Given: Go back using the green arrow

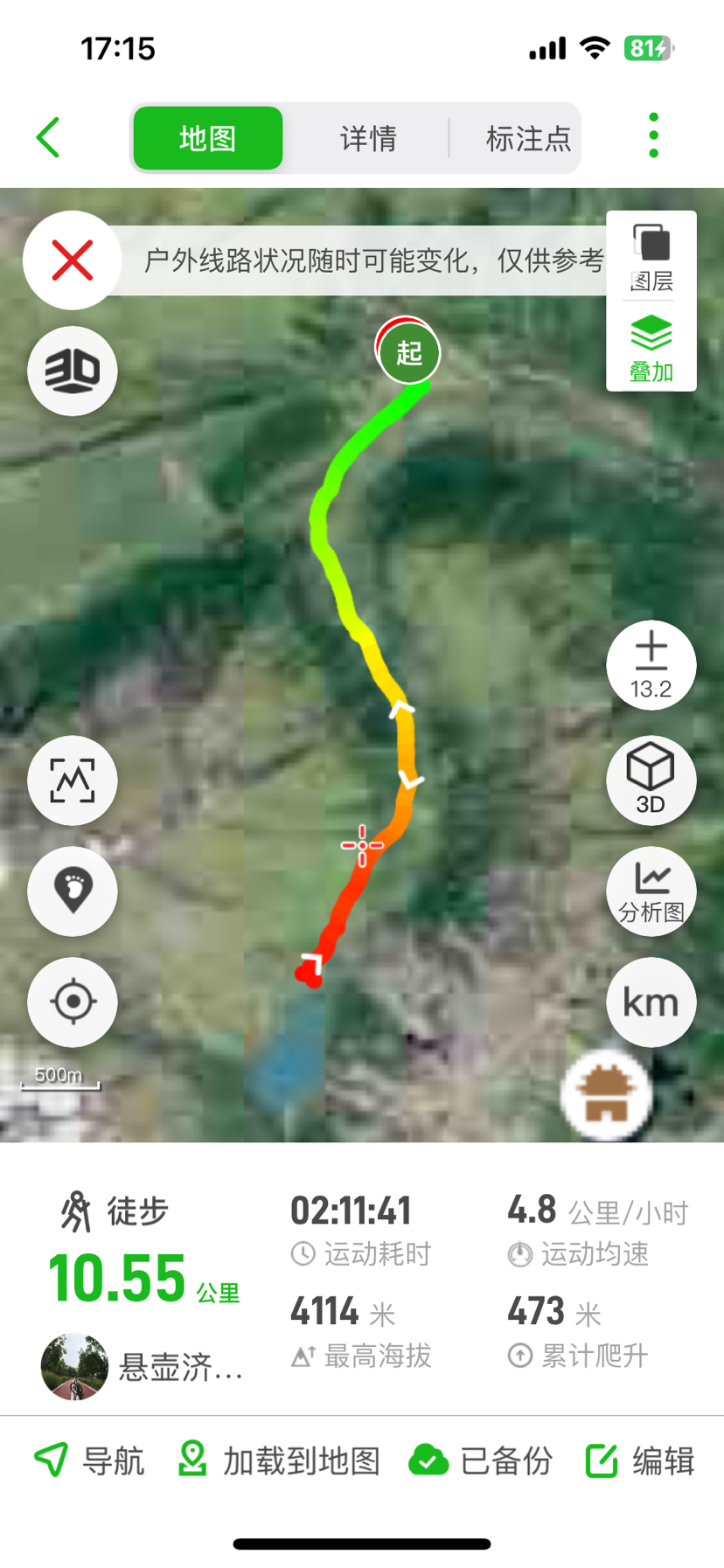Looking at the screenshot, I should (x=49, y=138).
